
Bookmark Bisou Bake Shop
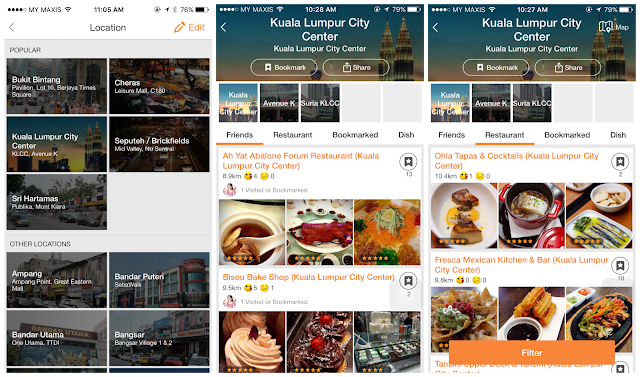click(408, 281)
